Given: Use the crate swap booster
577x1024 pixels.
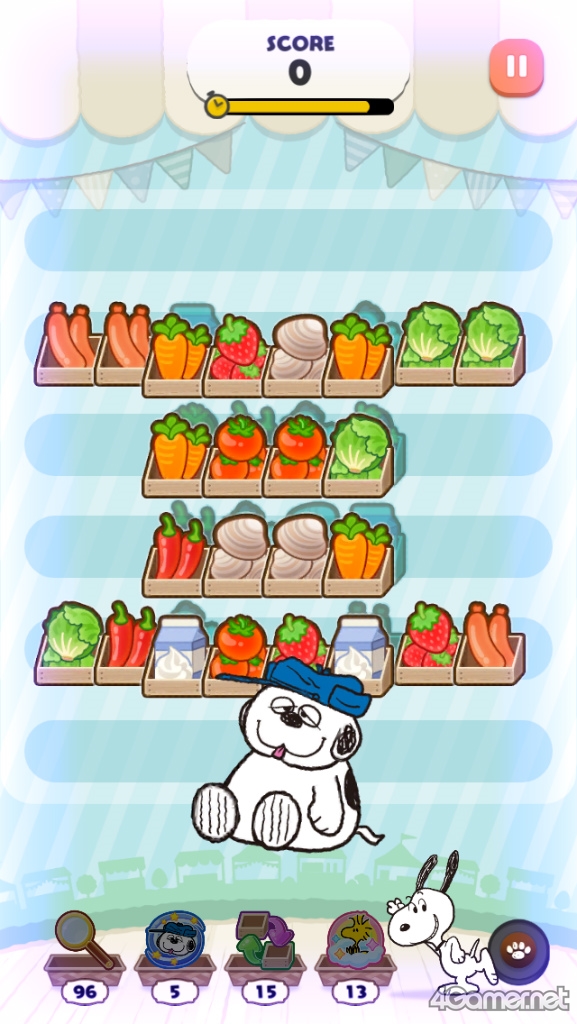Looking at the screenshot, I should pos(264,949).
